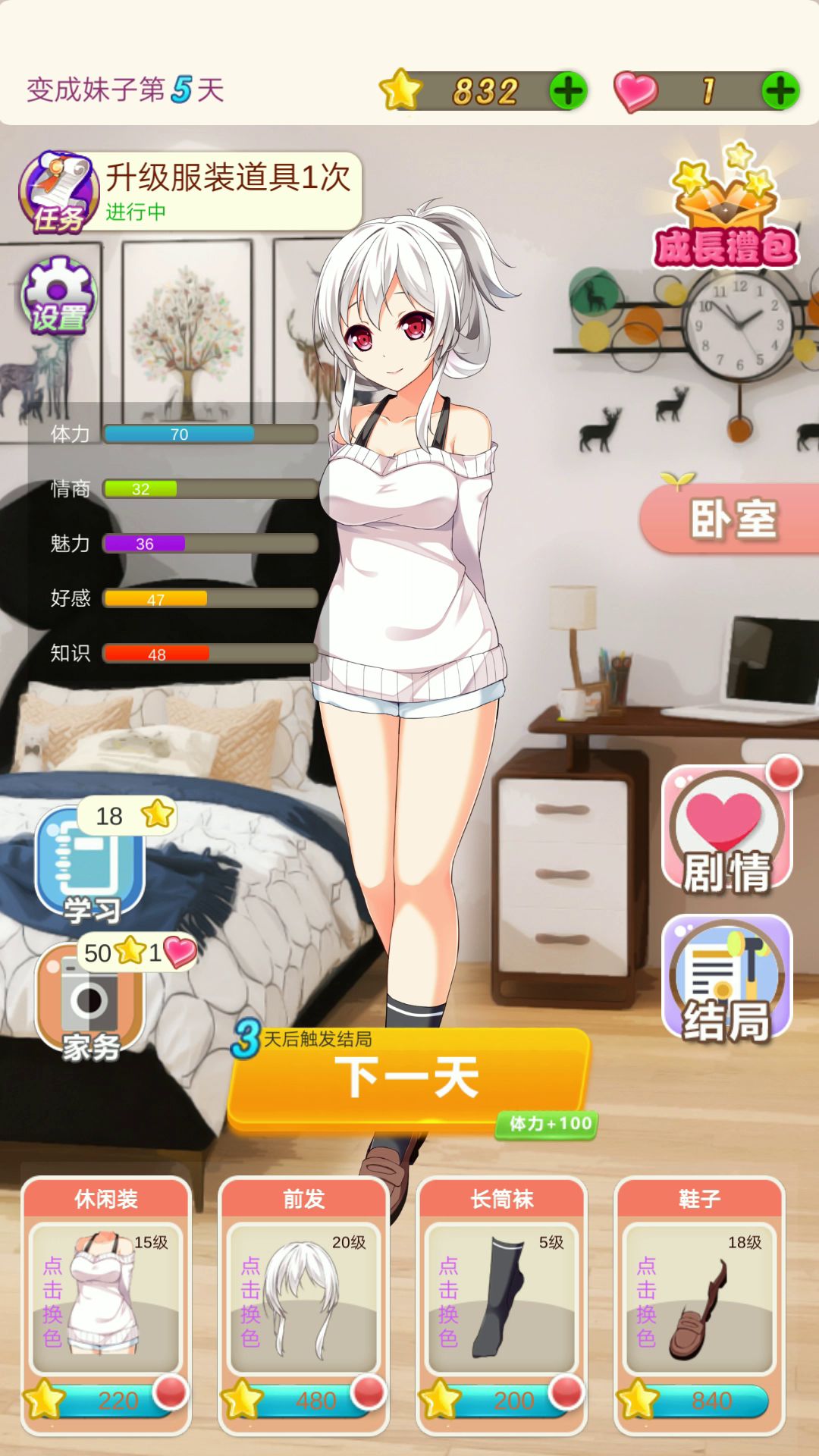Change color of the 长筒袜 stockings

(x=501, y=1298)
